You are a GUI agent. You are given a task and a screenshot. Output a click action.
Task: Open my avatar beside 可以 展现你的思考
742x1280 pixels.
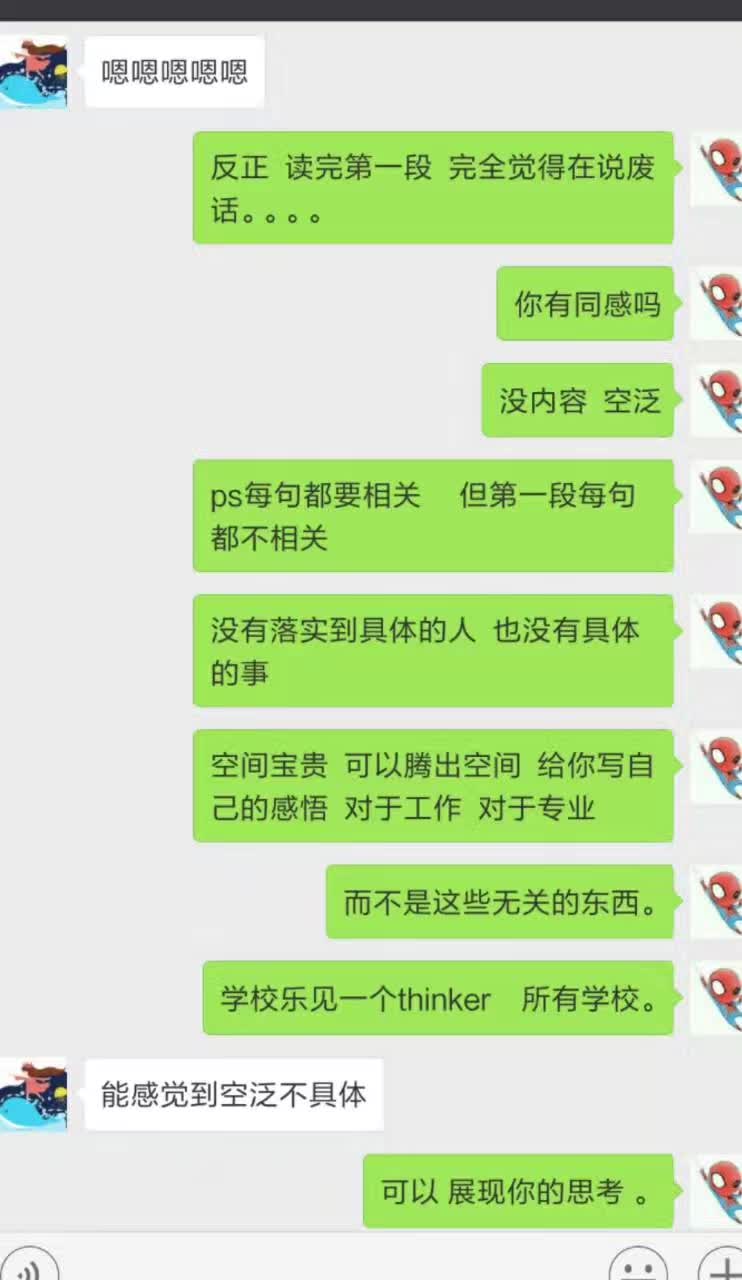point(717,1190)
